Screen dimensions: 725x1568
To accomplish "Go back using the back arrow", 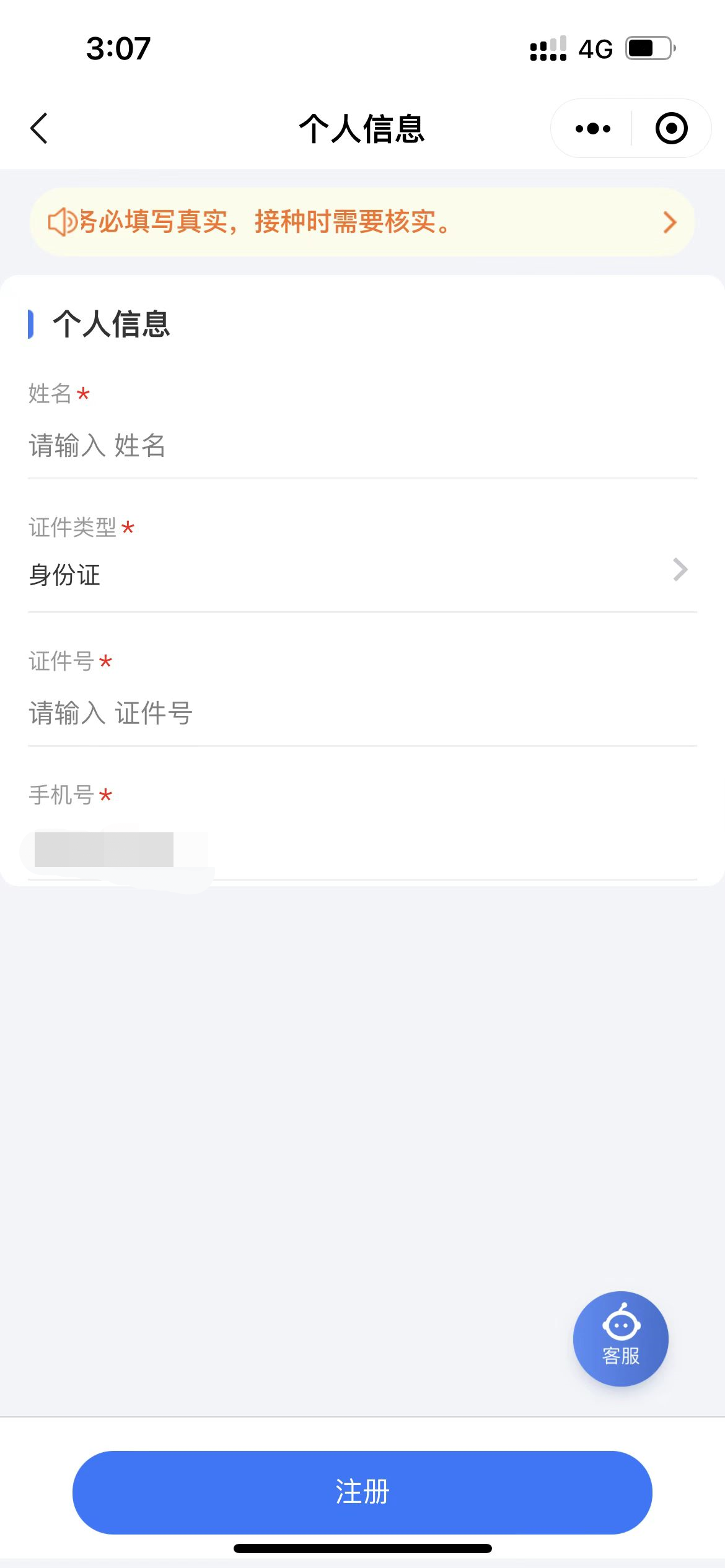I will 39,129.
